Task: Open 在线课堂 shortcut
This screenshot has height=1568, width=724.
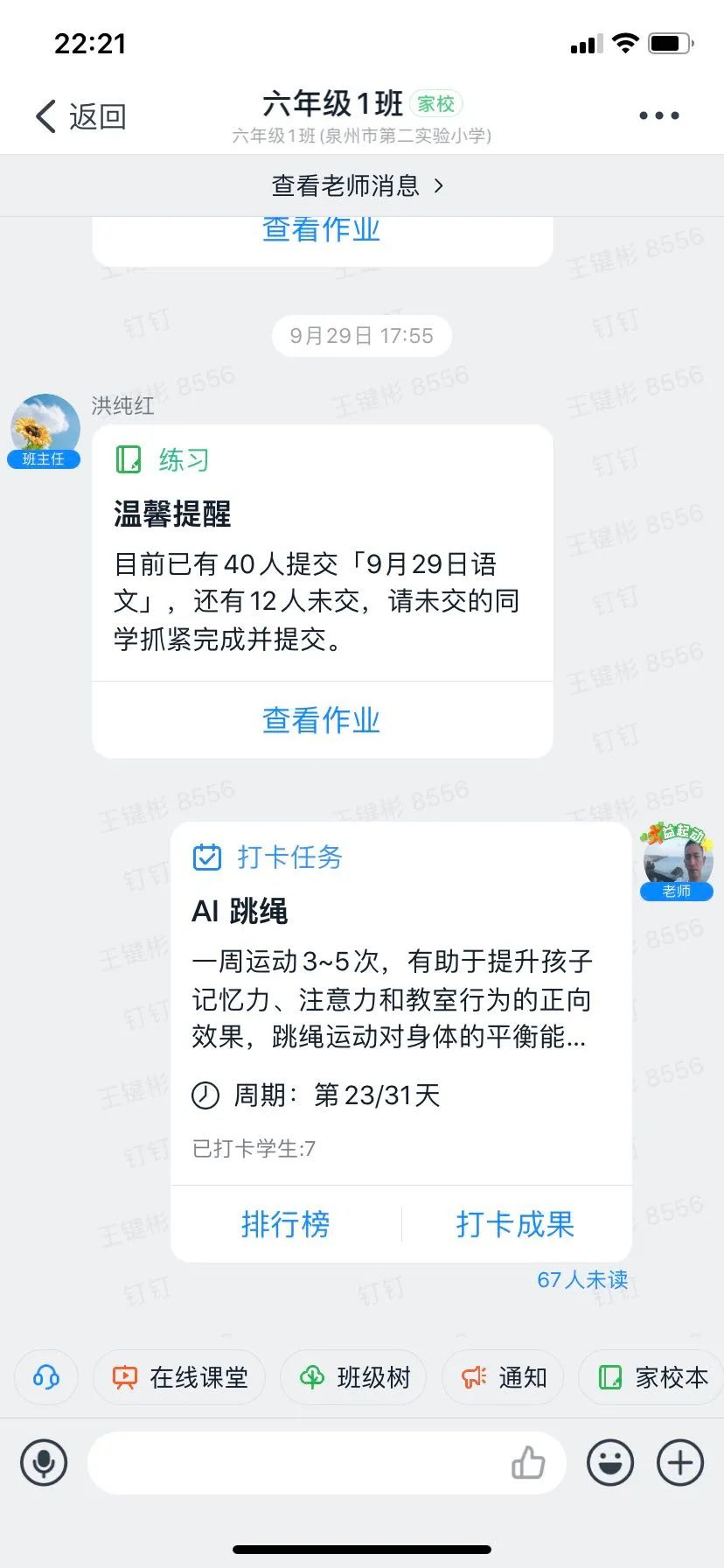Action: tap(179, 1377)
